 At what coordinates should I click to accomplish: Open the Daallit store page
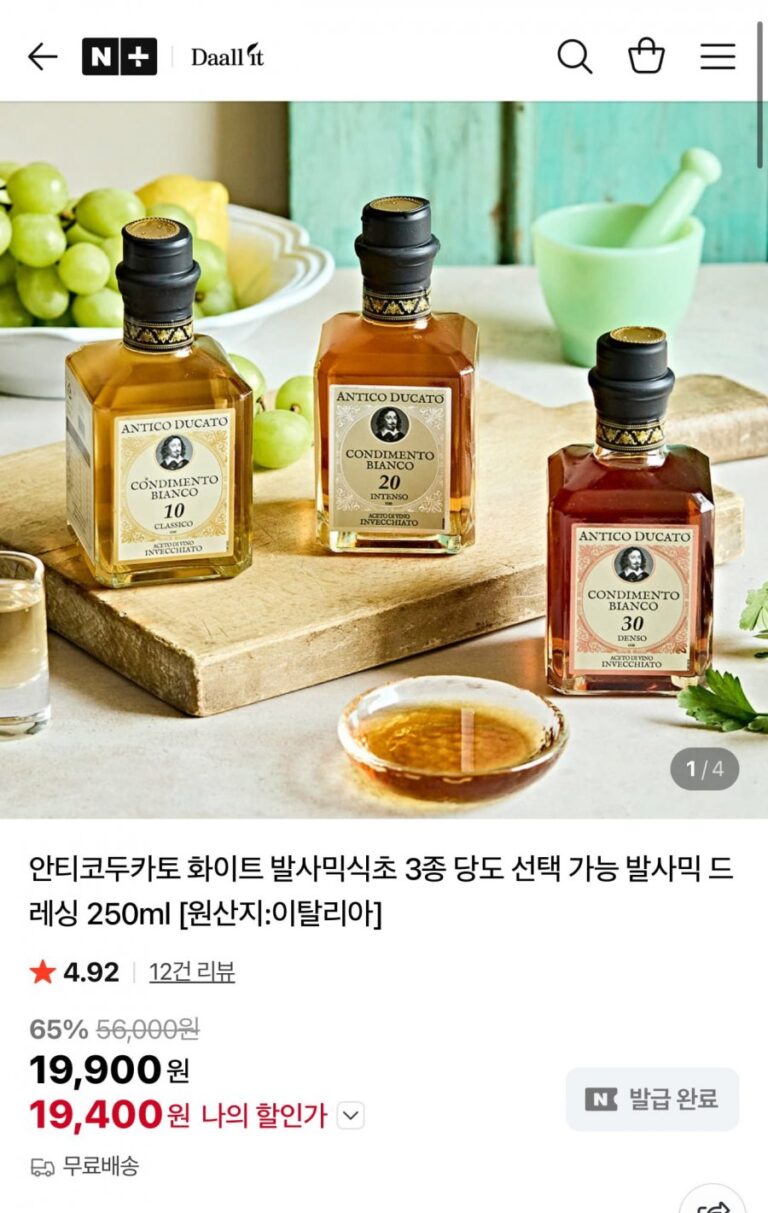tap(228, 57)
